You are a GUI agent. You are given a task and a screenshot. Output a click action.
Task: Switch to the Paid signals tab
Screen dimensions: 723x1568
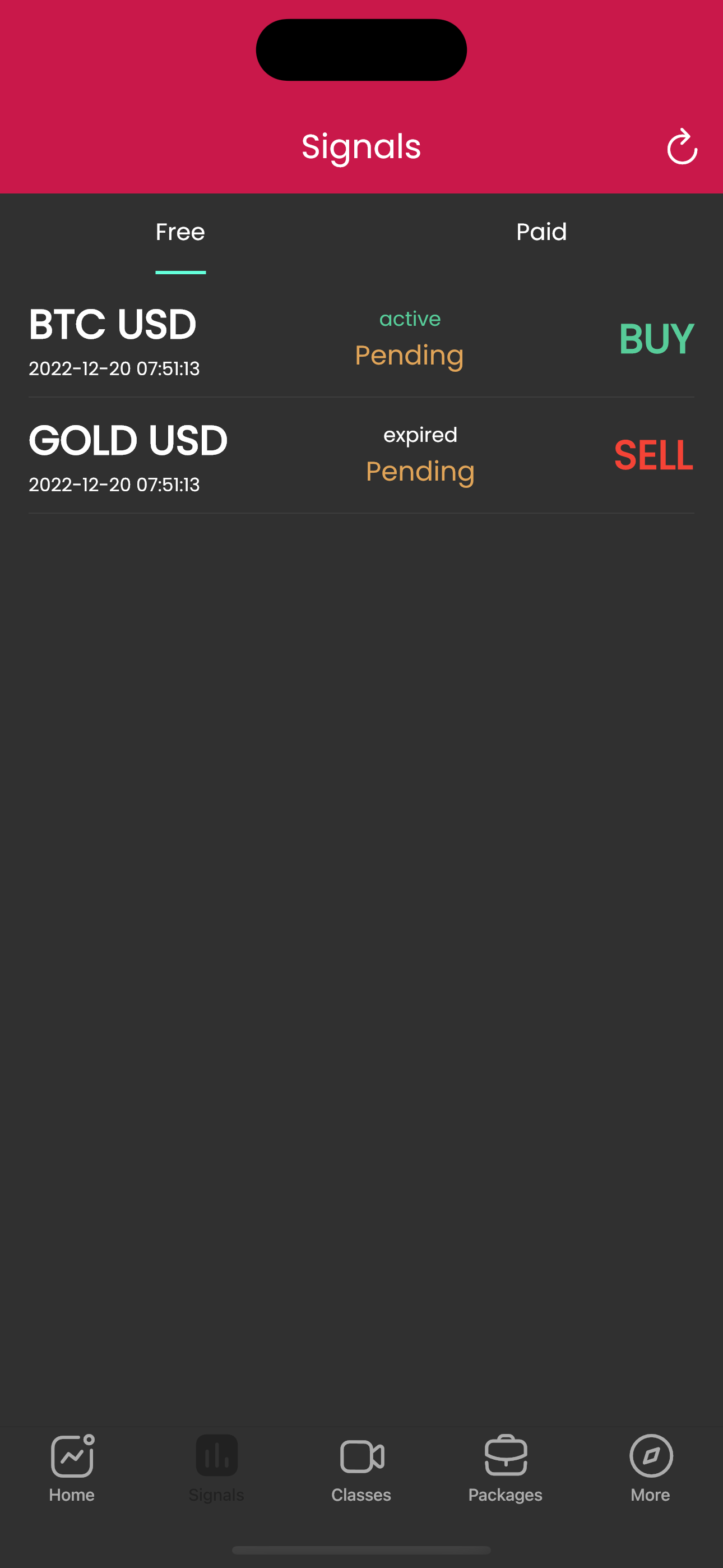point(541,232)
